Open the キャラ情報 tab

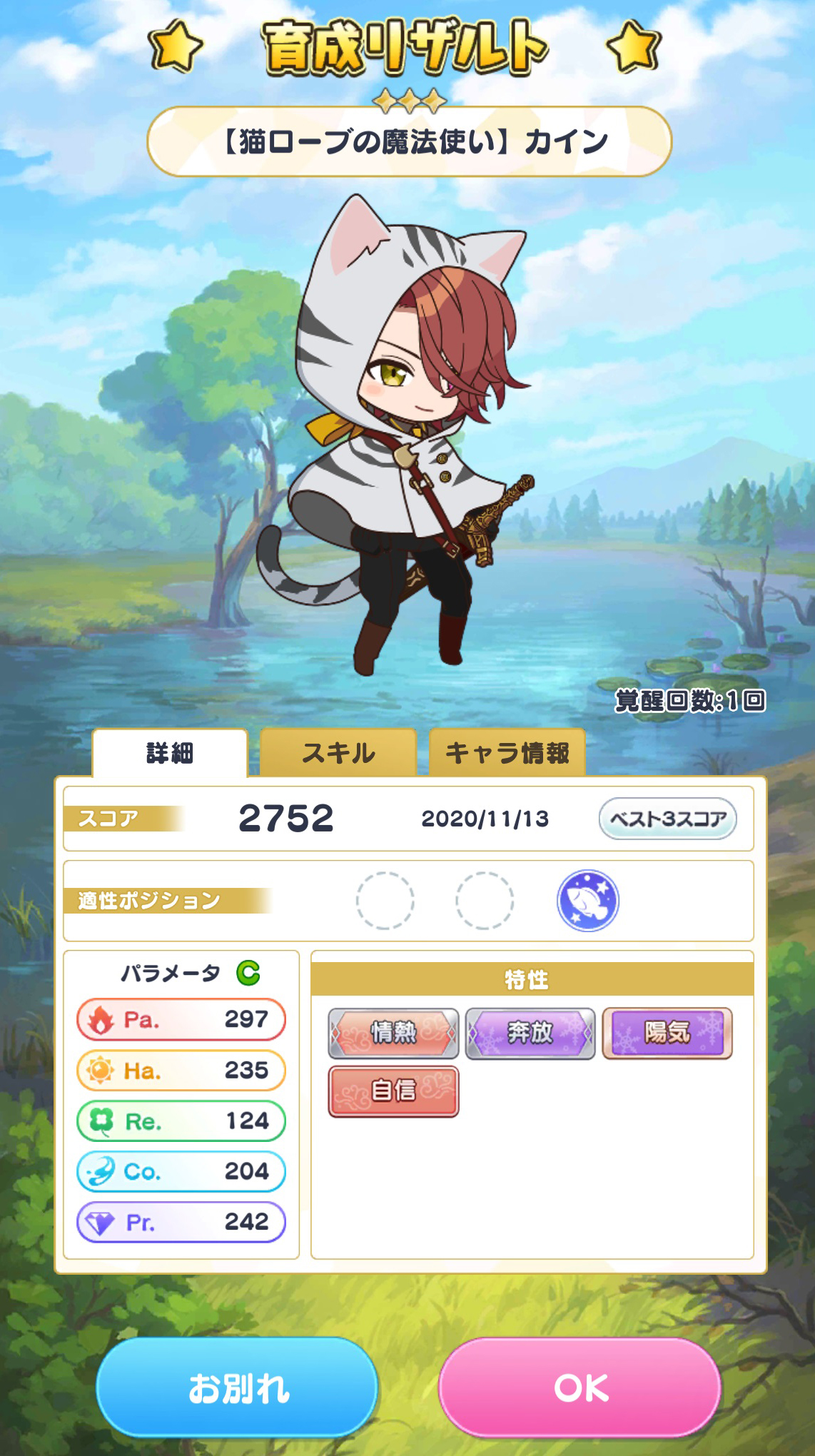[x=507, y=753]
